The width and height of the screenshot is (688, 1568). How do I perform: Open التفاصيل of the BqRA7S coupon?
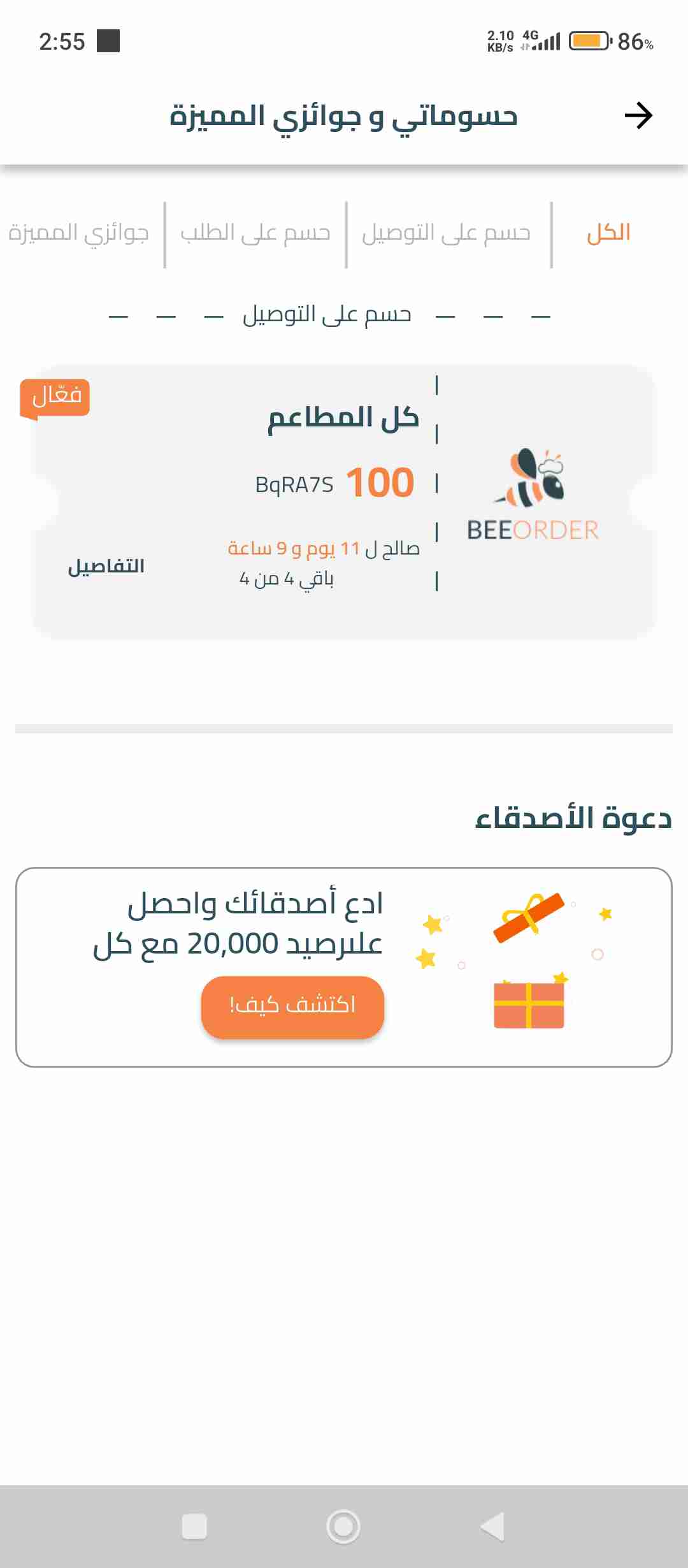[x=106, y=566]
